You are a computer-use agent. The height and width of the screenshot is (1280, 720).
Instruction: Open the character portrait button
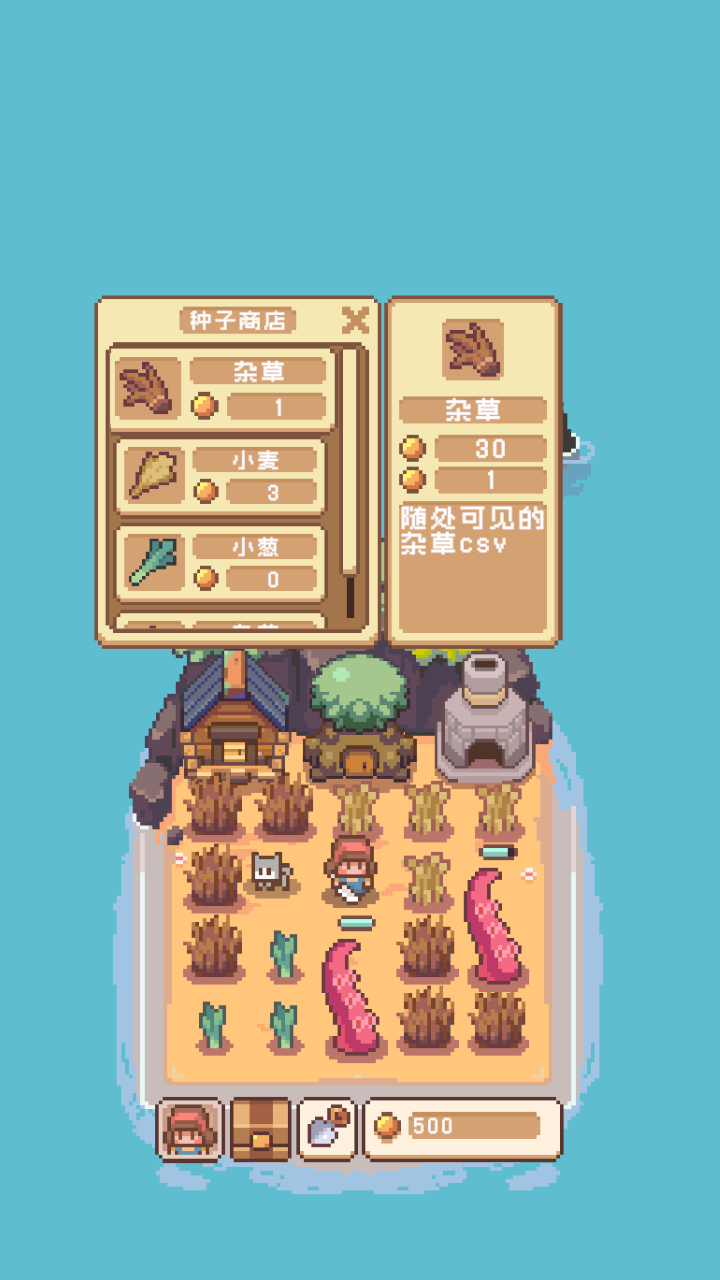[190, 1130]
